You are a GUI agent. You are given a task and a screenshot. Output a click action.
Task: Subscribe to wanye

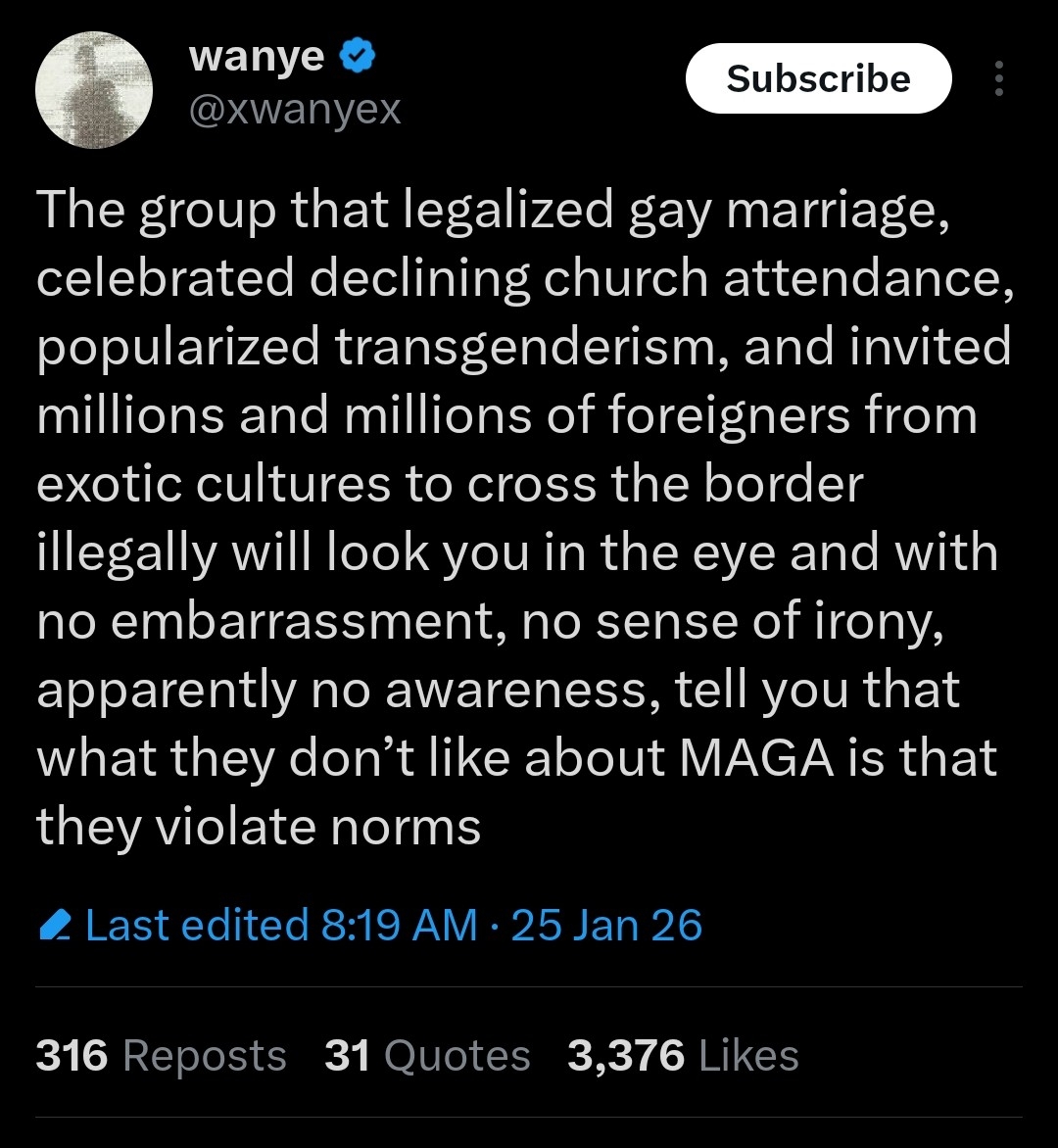pyautogui.click(x=818, y=79)
